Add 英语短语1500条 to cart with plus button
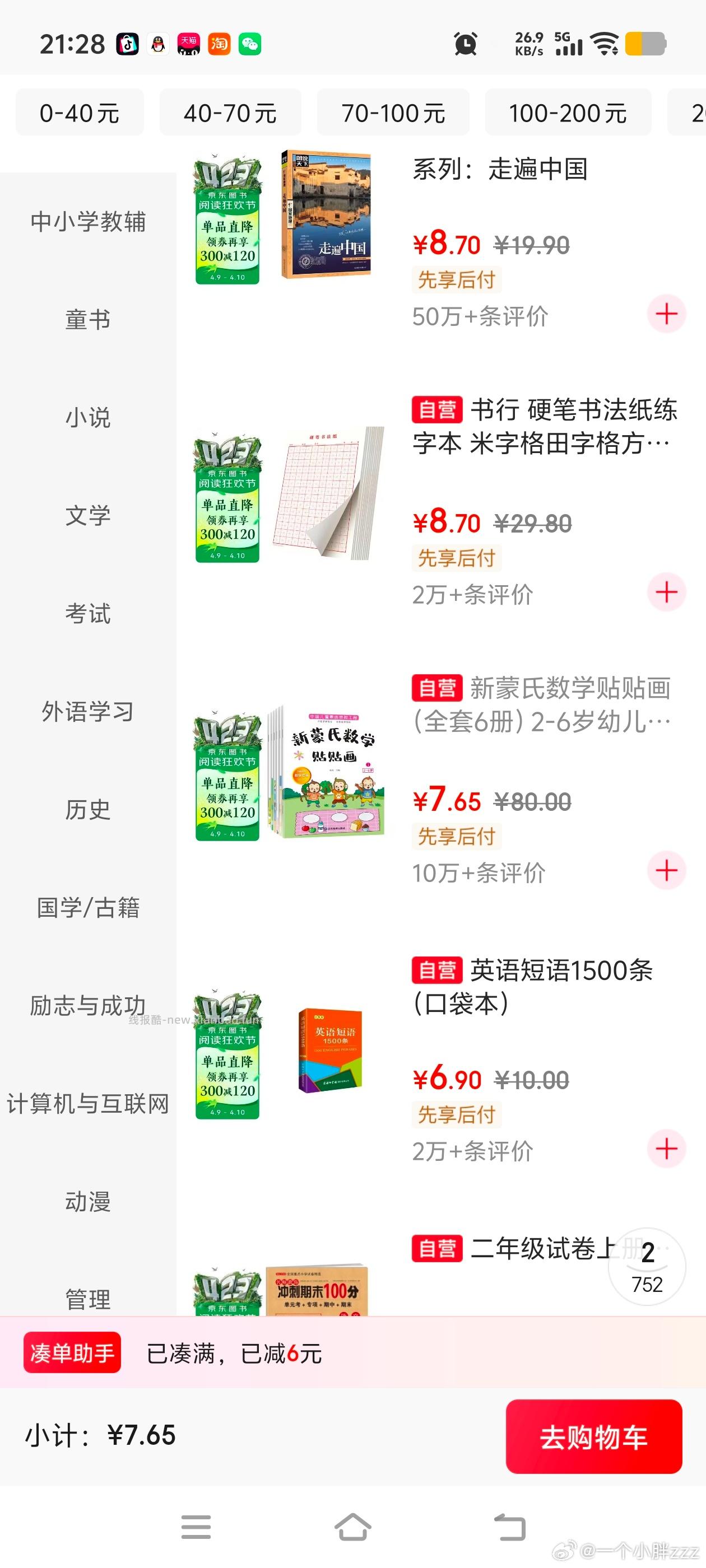Screen dimensions: 706x1568 666,1147
